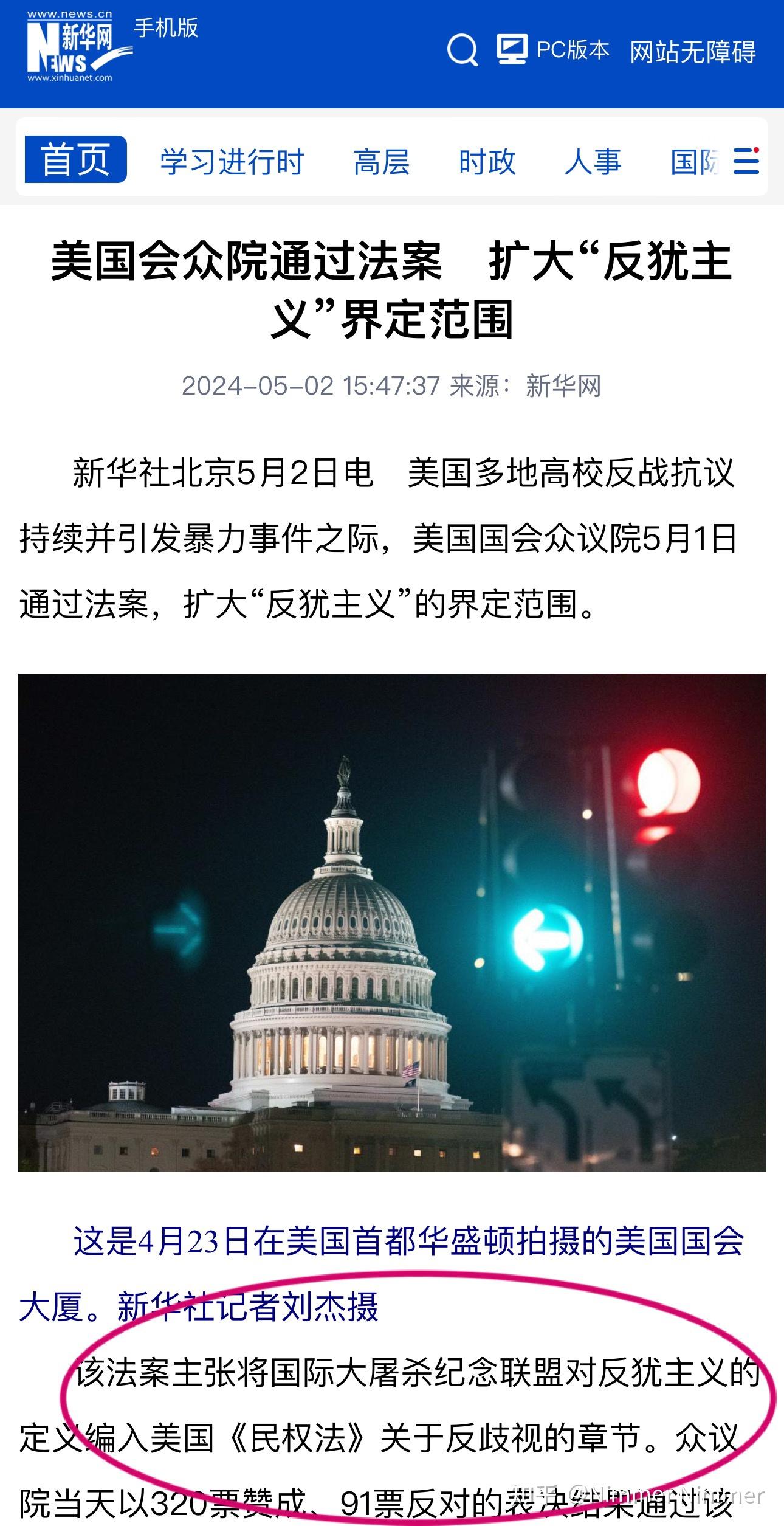Open the 人事 channel
784x1526 pixels.
(x=593, y=162)
